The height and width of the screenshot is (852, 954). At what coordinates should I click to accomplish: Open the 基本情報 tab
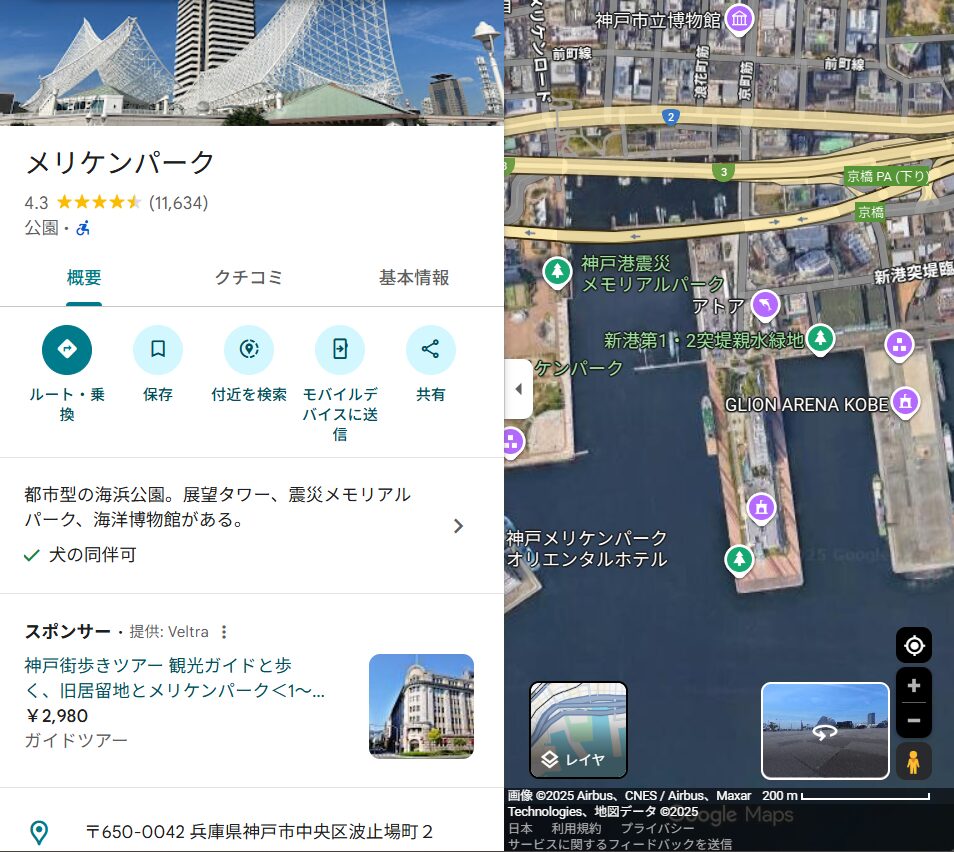[414, 278]
